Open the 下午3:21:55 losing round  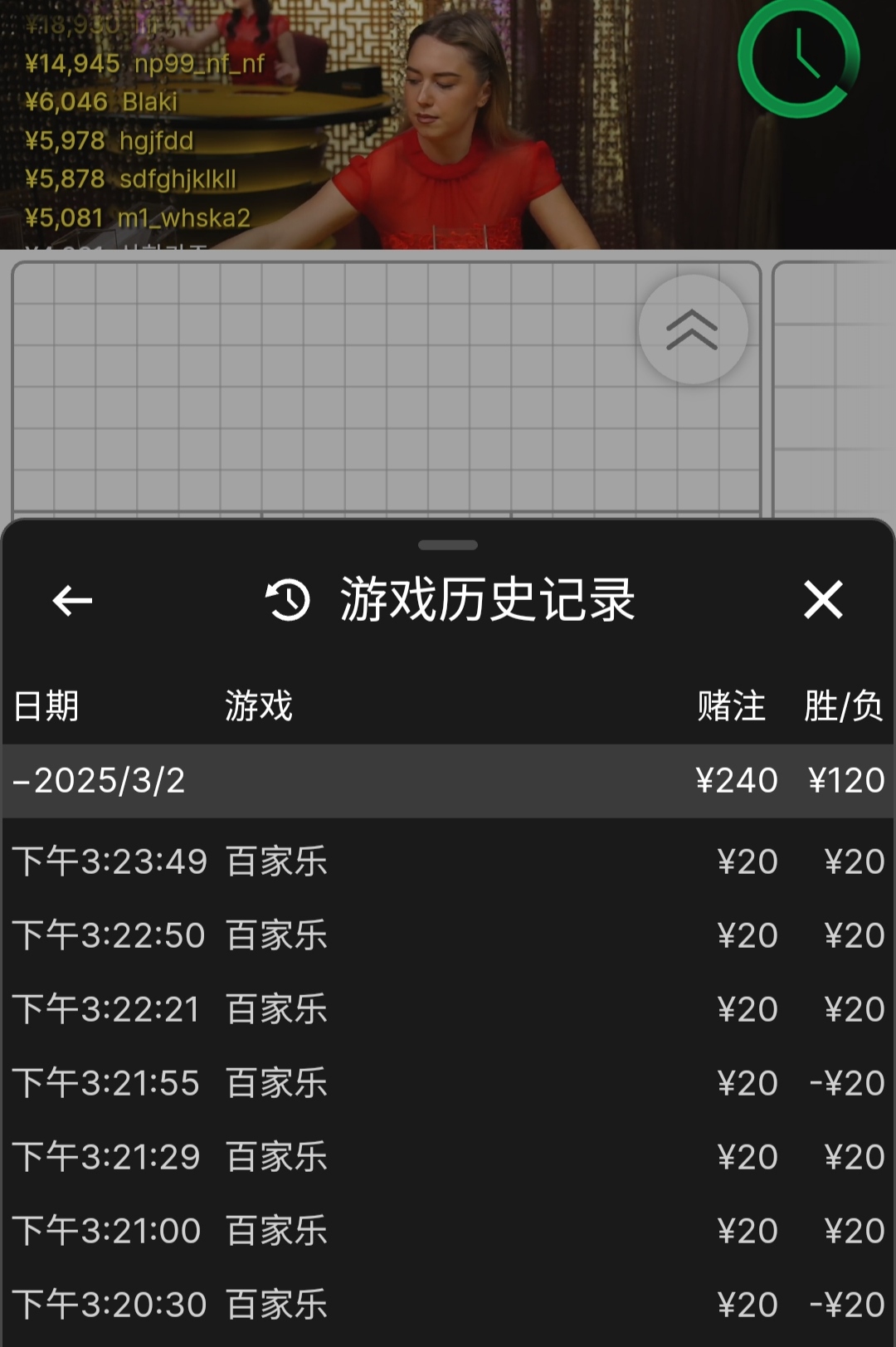[448, 1083]
